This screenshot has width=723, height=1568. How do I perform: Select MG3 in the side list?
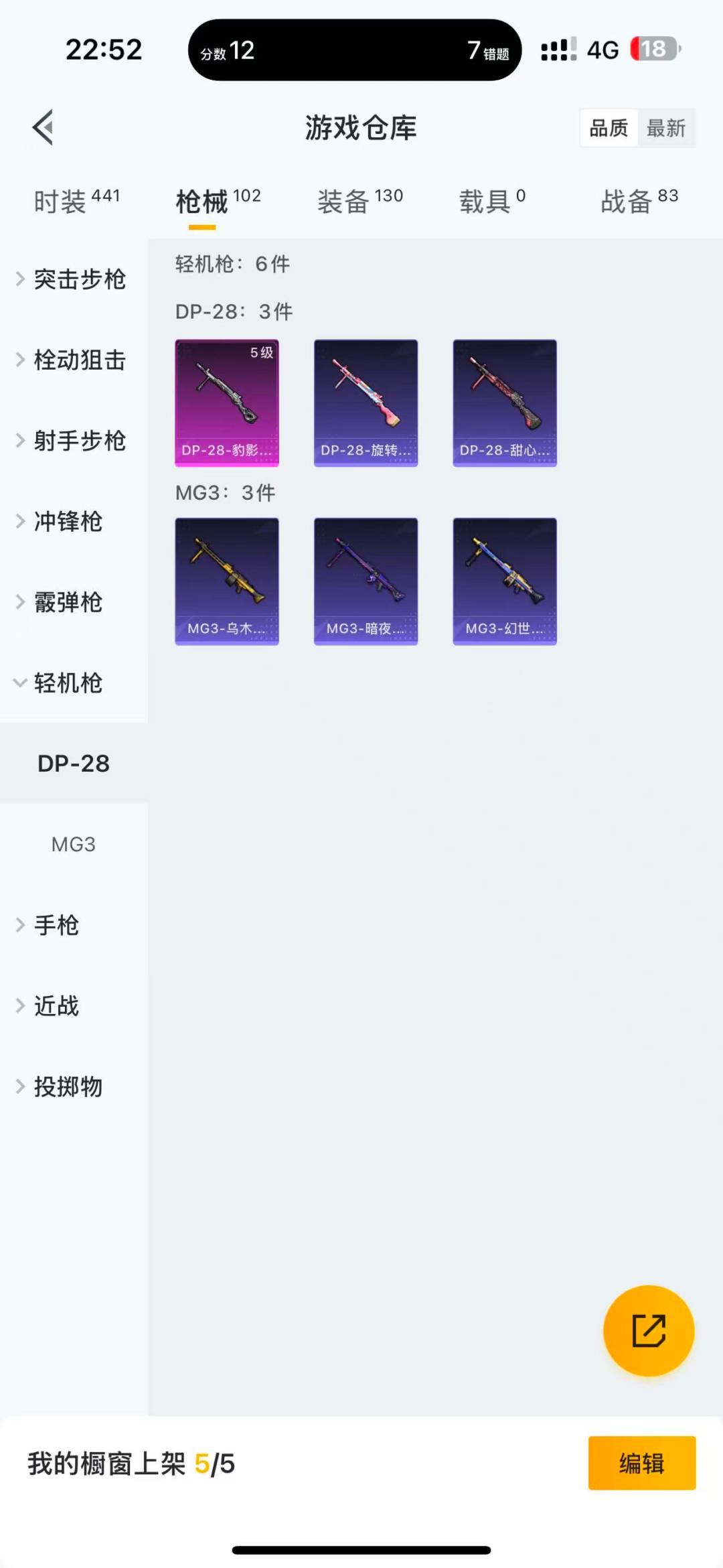click(74, 845)
